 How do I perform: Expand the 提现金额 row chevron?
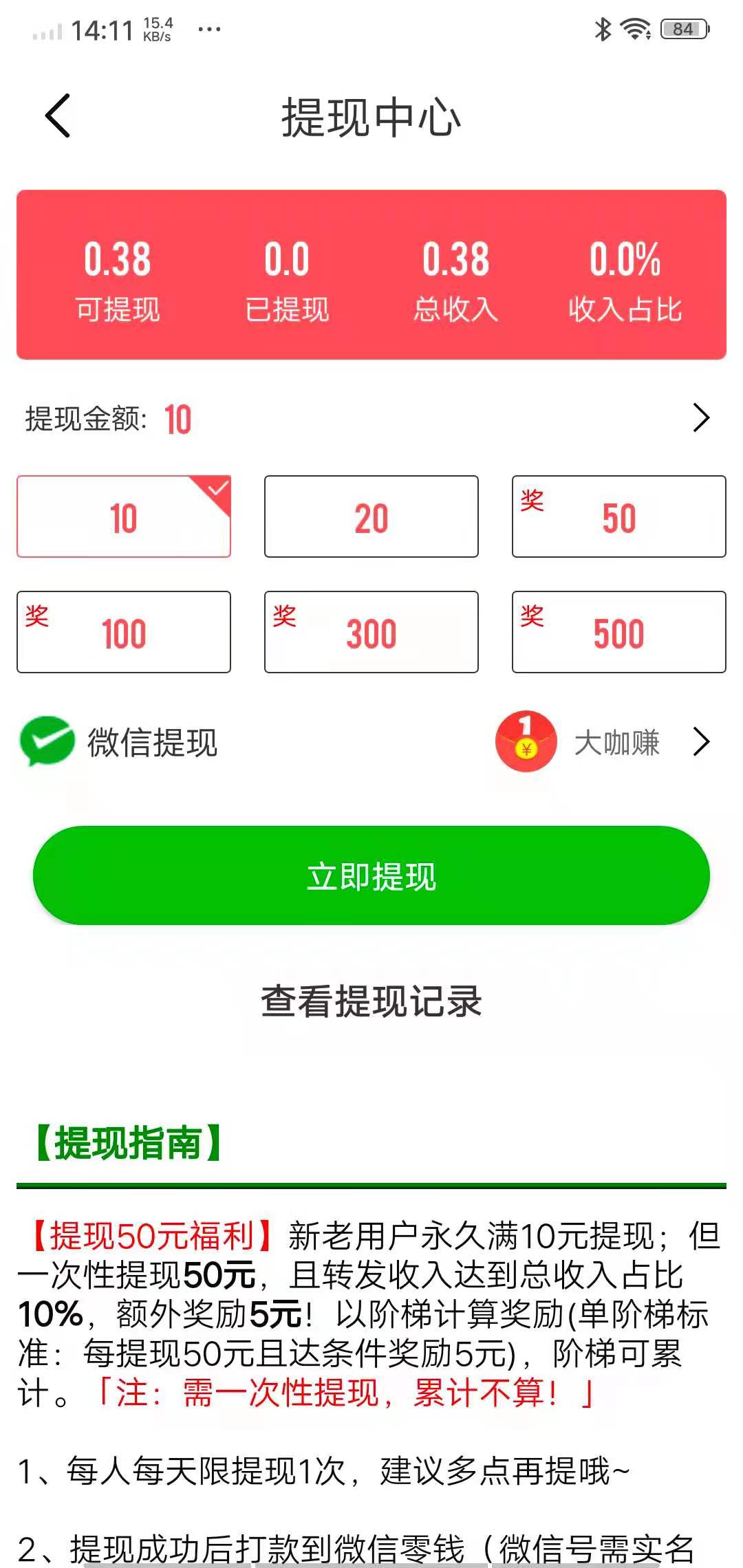(x=701, y=417)
